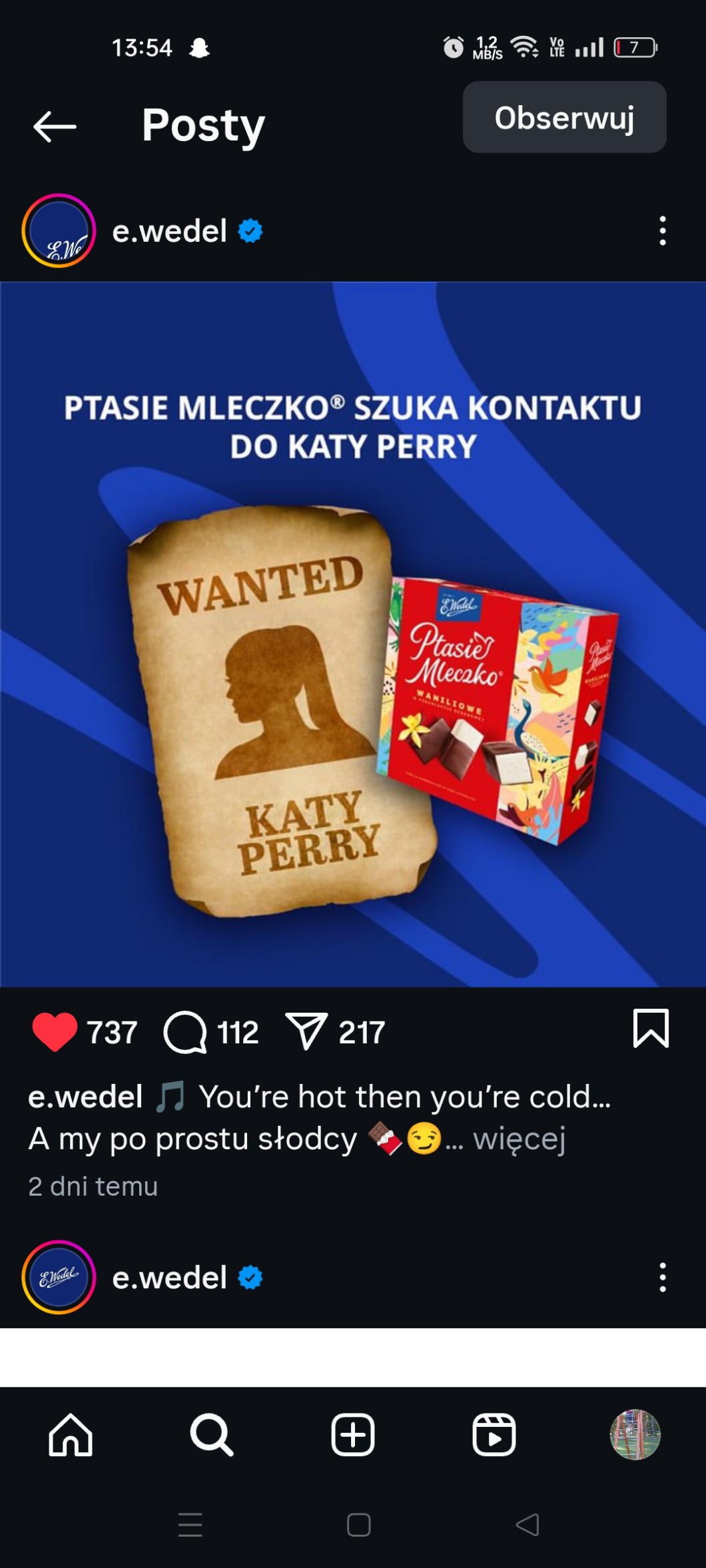The width and height of the screenshot is (706, 1568).
Task: Create a new post with the plus icon
Action: [353, 1435]
